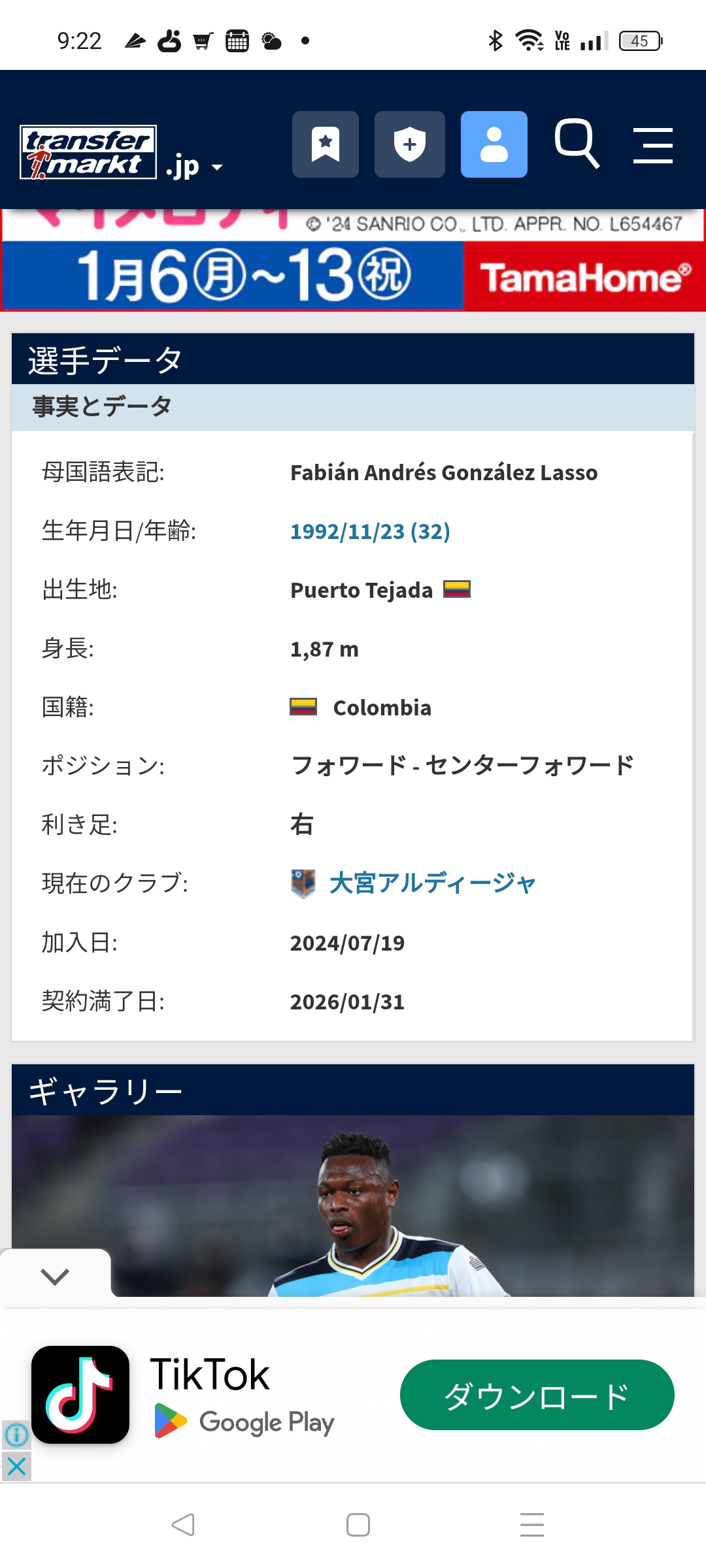Collapse the bottom ad with the chevron
706x1568 pixels.
pos(55,1276)
